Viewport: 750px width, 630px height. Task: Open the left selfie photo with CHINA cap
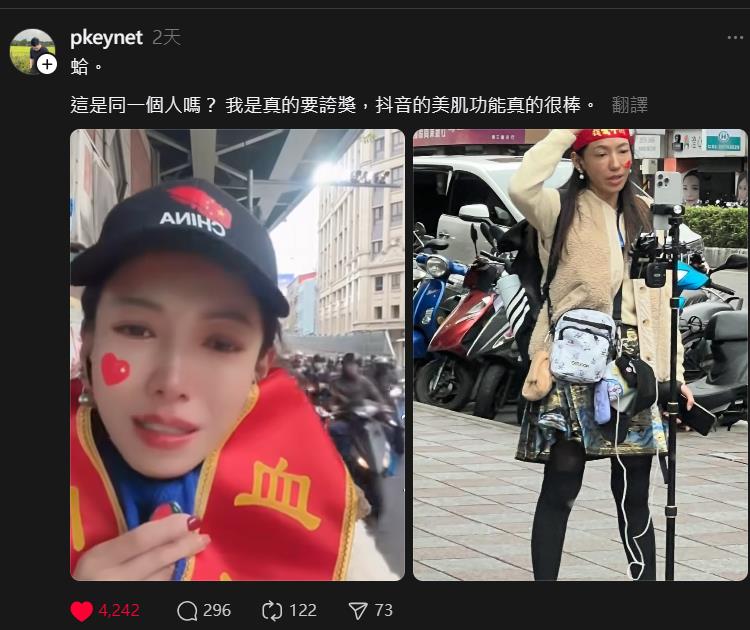237,355
